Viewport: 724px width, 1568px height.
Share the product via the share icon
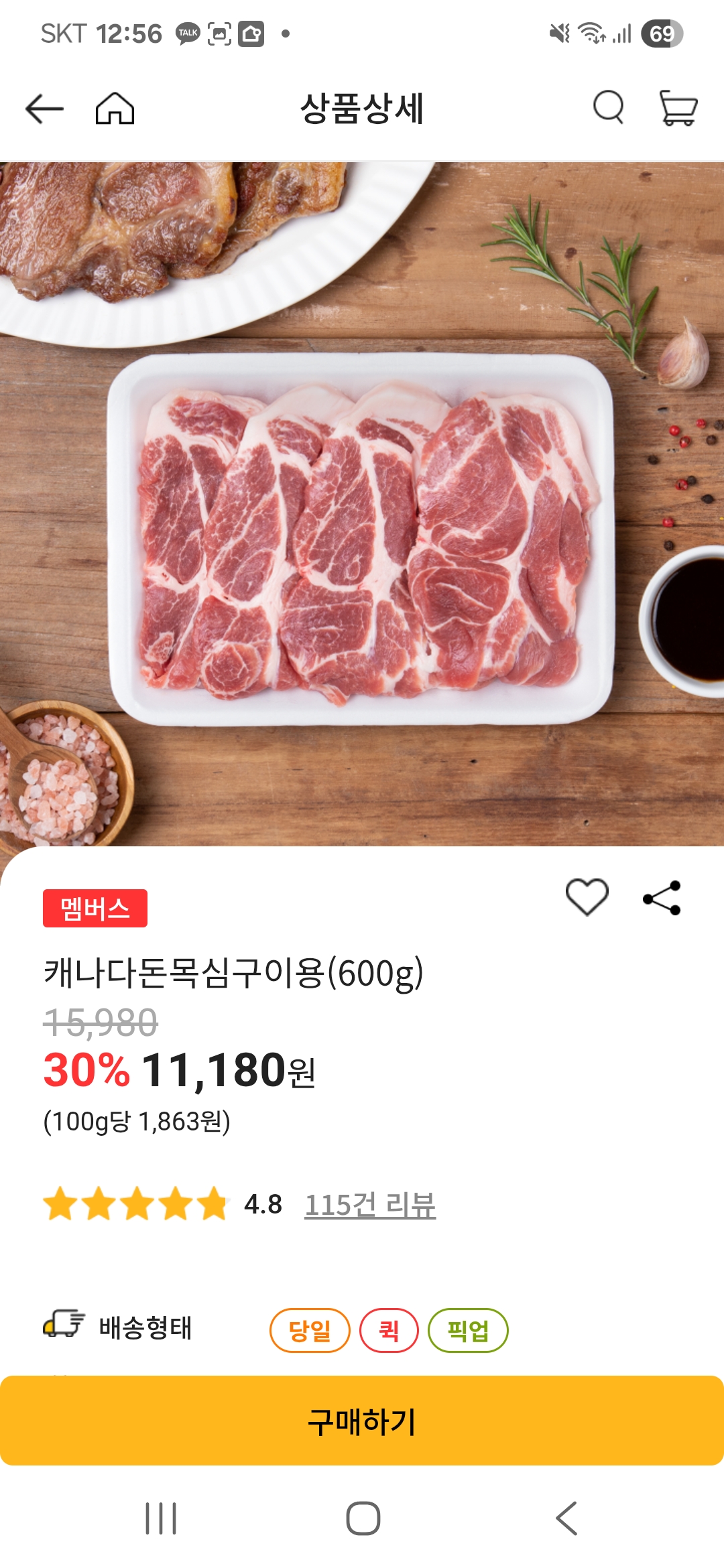pos(660,899)
